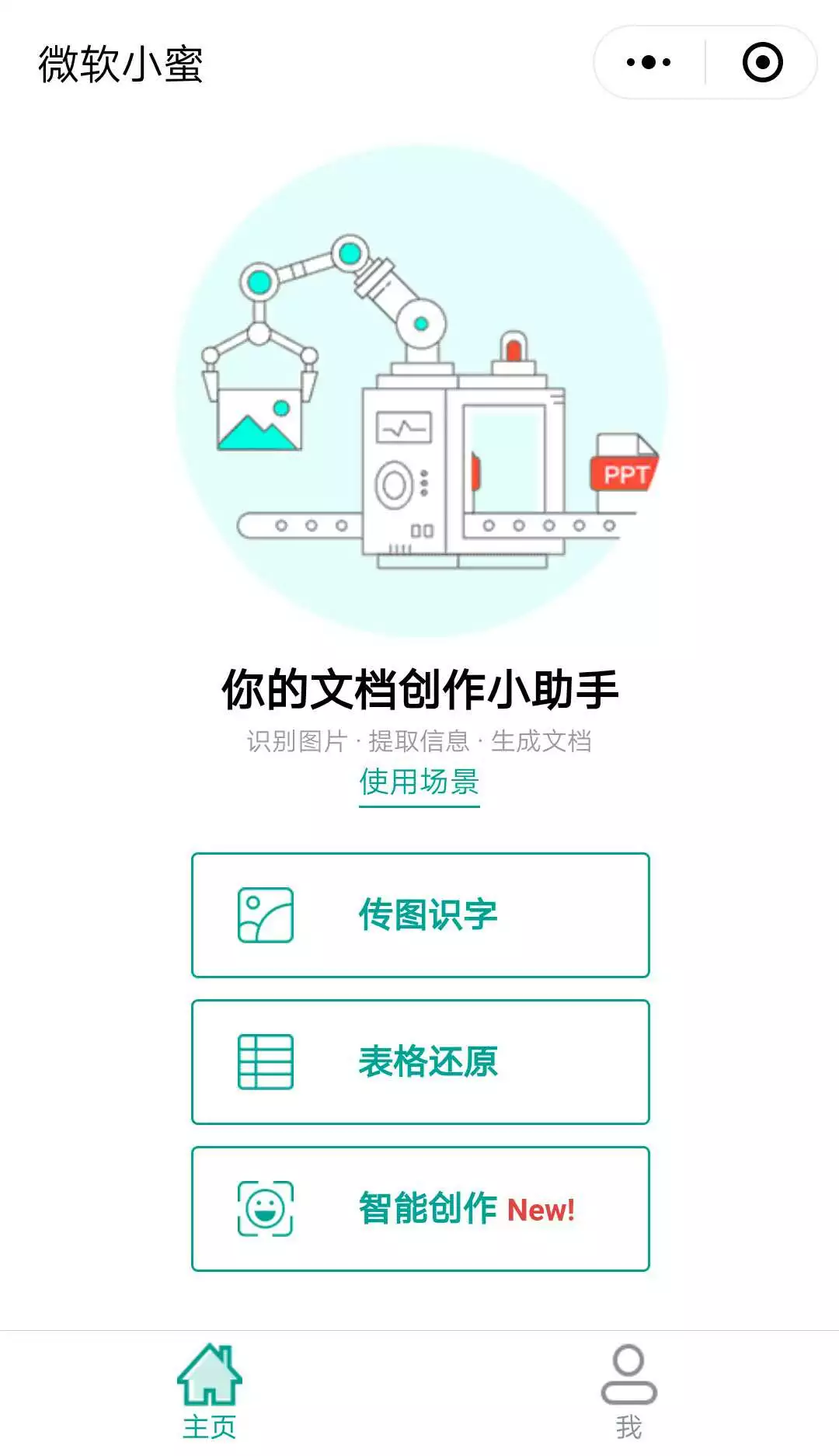839x1456 pixels.
Task: Select 传图识字 to recognize text
Action: pyautogui.click(x=420, y=915)
